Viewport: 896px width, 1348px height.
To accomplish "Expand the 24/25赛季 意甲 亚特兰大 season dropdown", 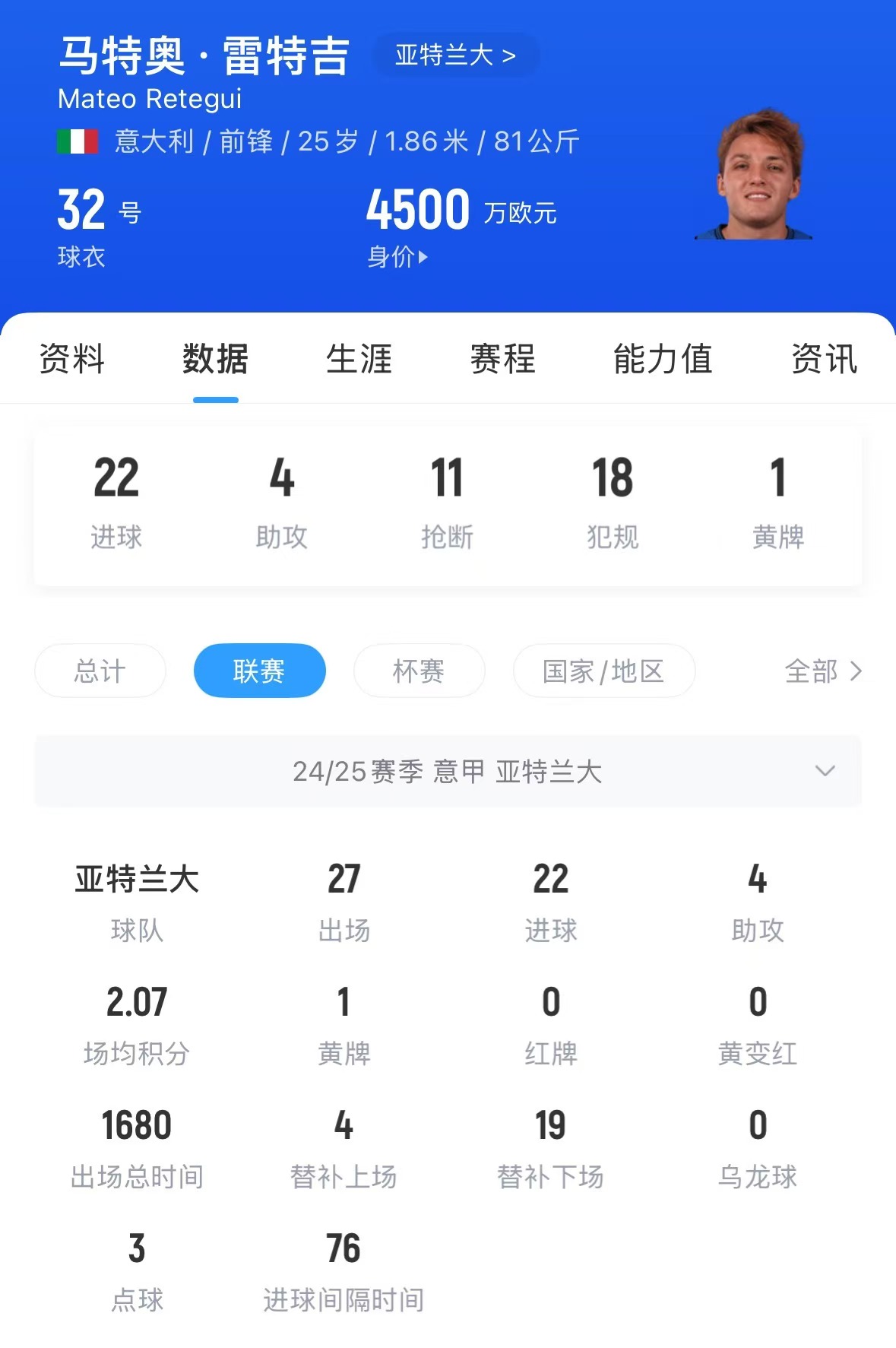I will (448, 771).
